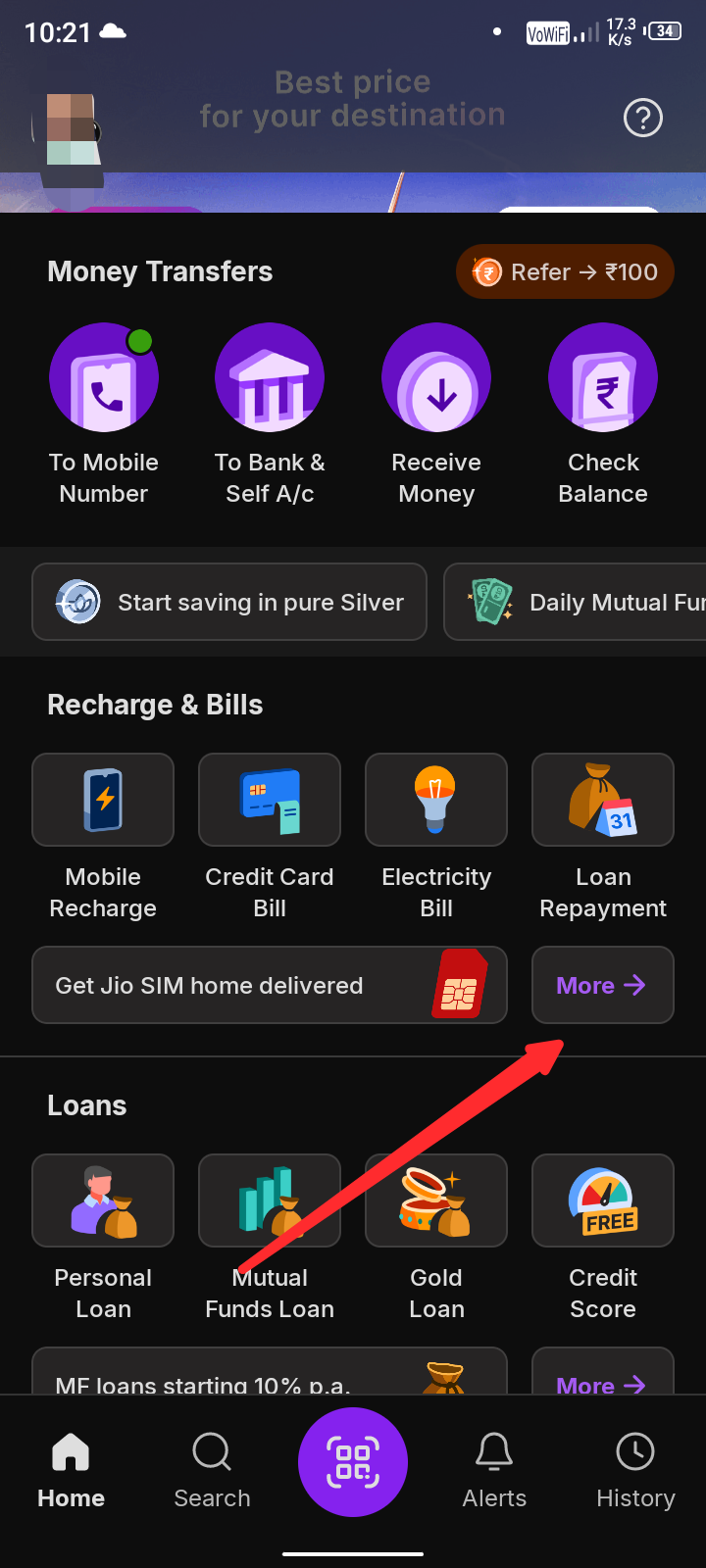
Task: Open the Daily Mutual Fund chip
Action: point(579,602)
